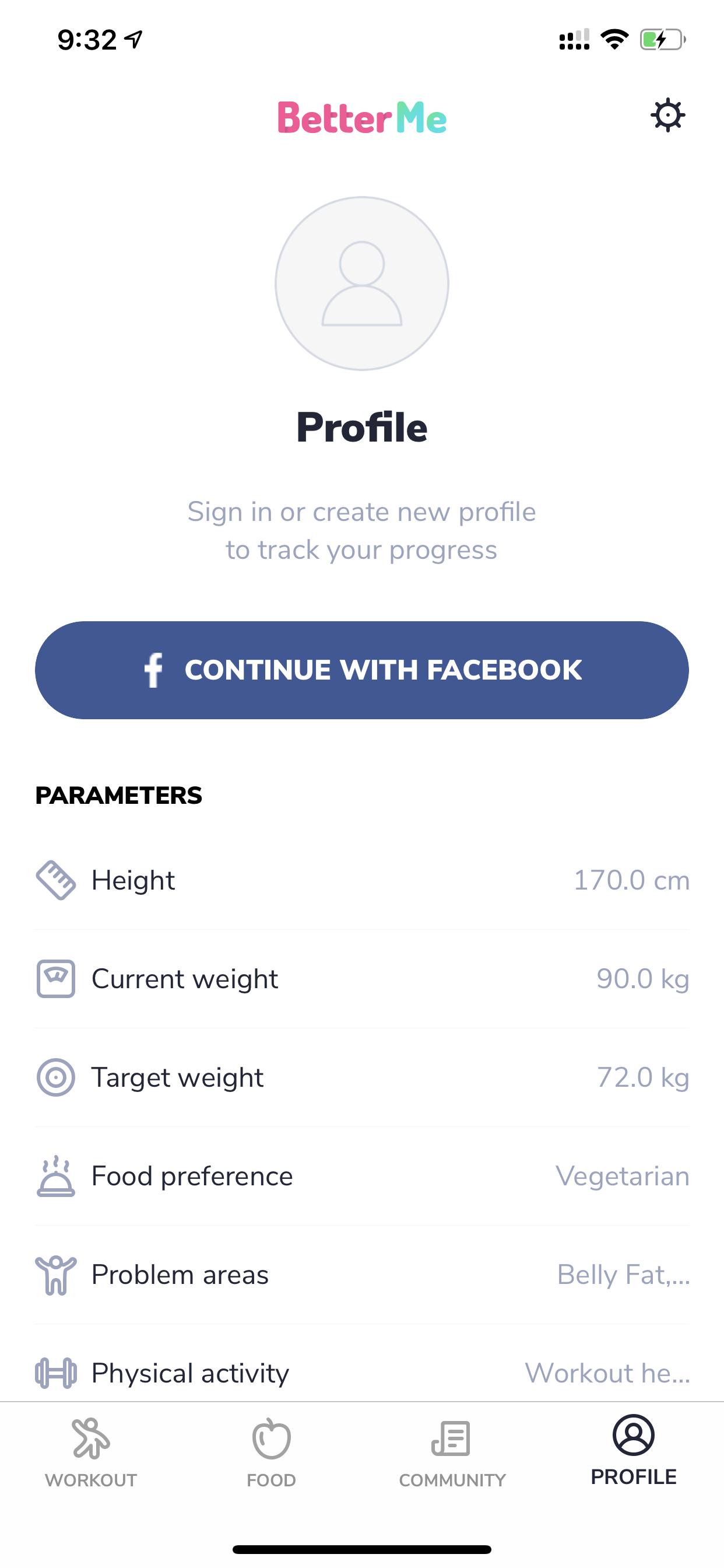Screen dimensions: 724x1568
Task: Continue with Facebook
Action: (x=362, y=670)
